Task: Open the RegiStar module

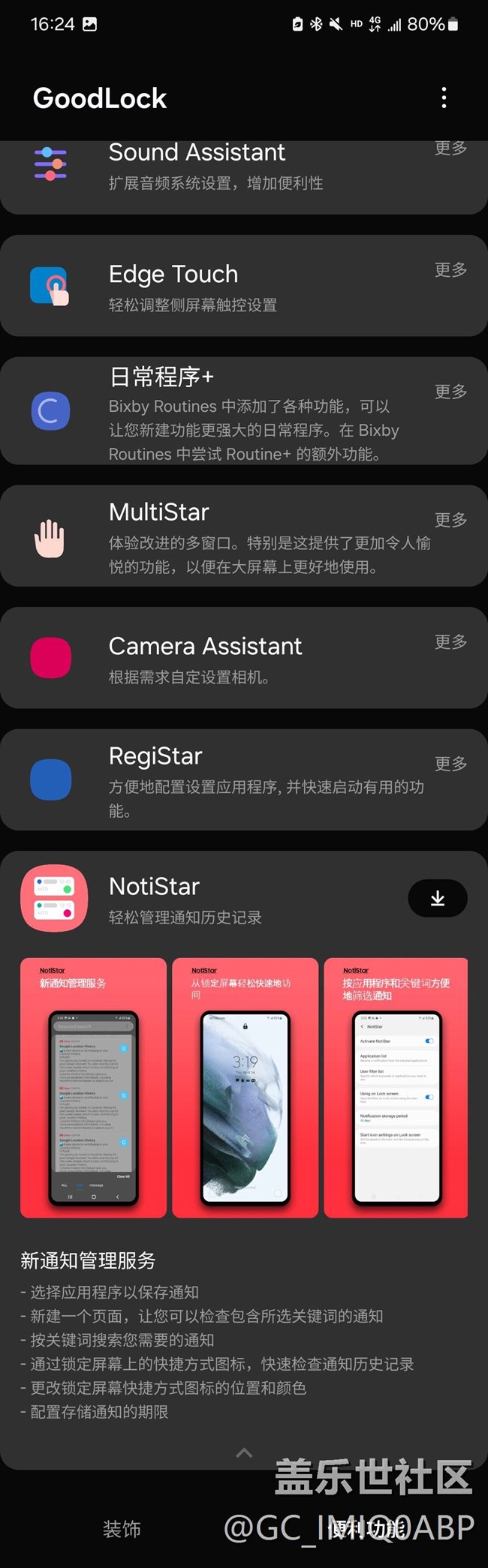Action: click(225, 780)
